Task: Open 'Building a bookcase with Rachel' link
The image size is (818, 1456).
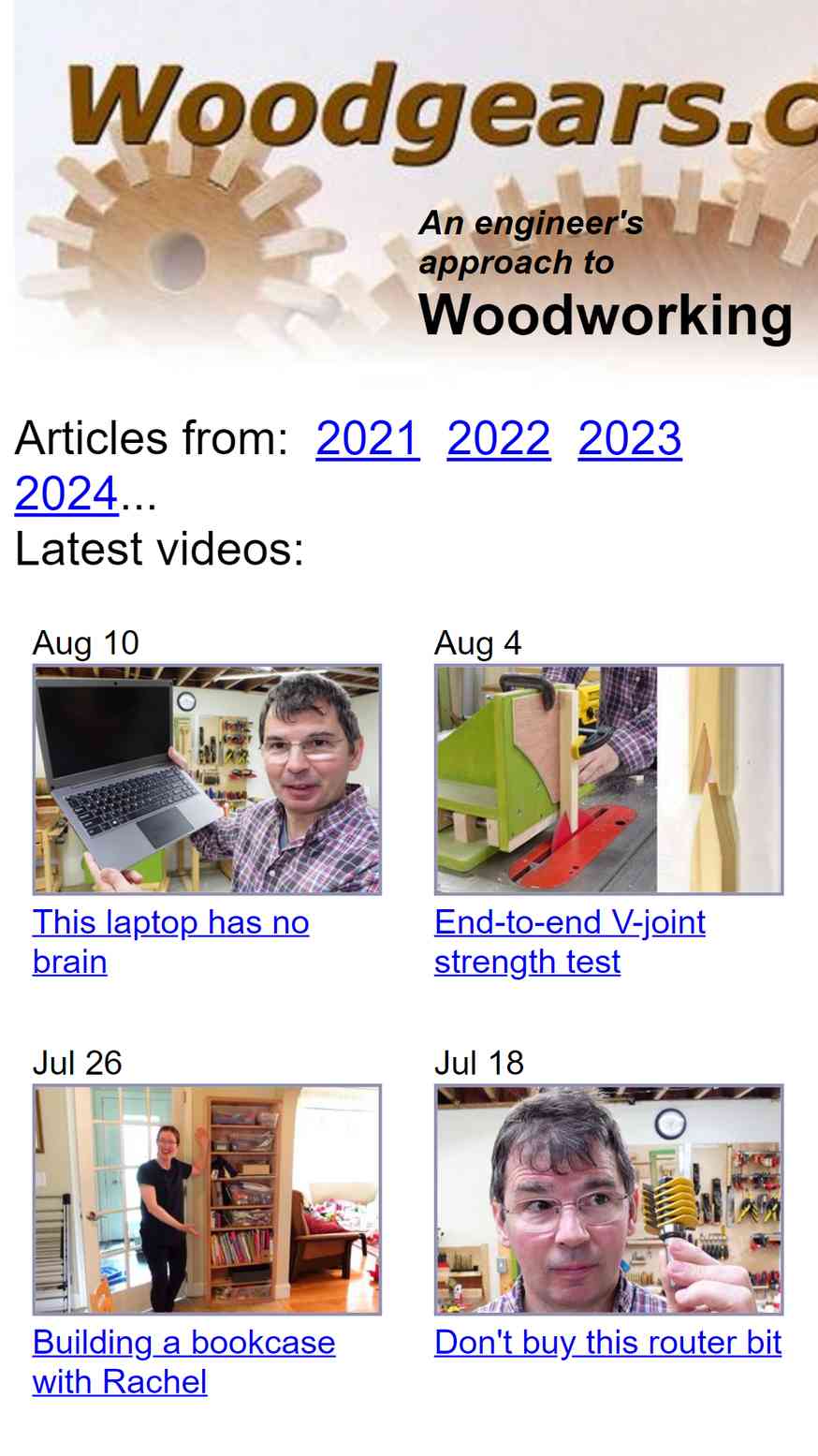Action: tap(183, 1343)
